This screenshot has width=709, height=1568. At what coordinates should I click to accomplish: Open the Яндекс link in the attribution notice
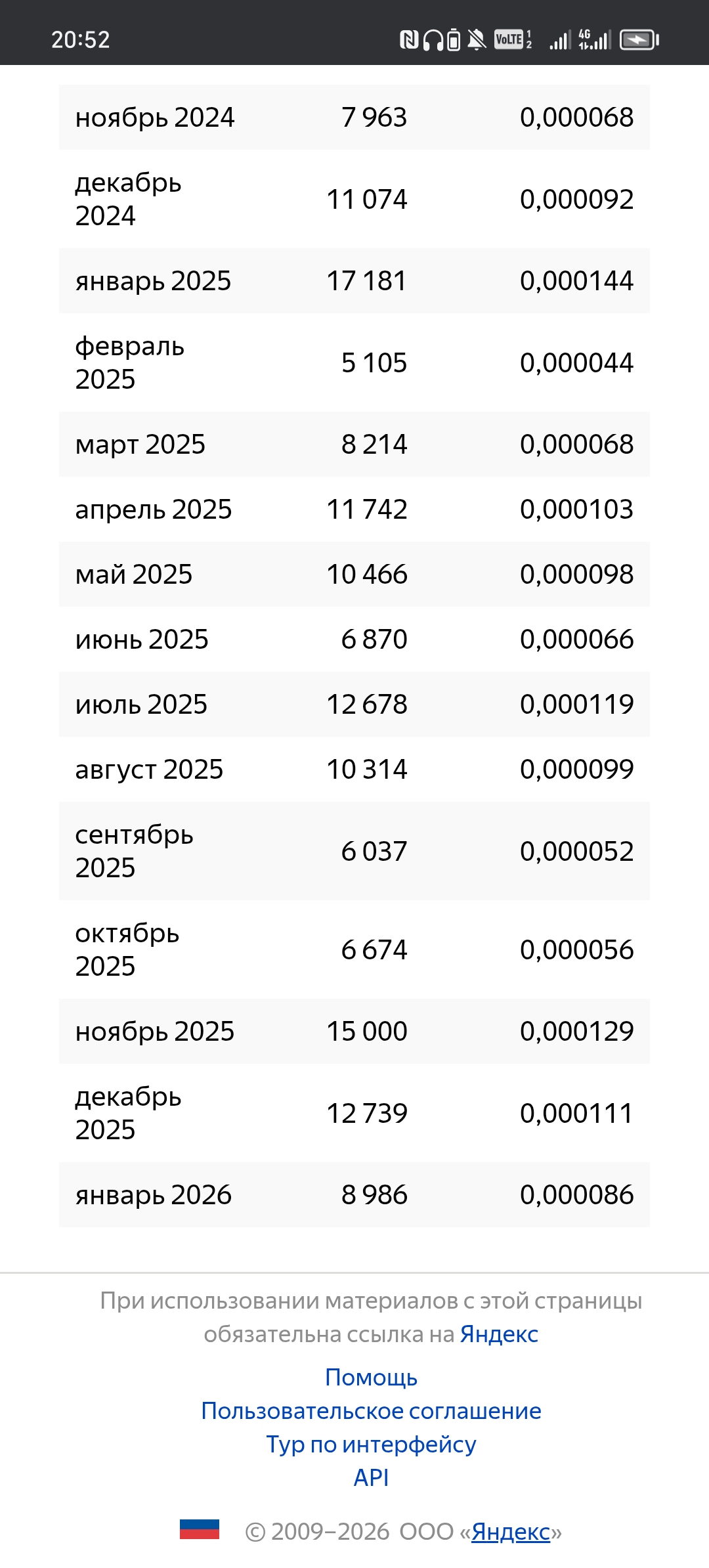(499, 1334)
